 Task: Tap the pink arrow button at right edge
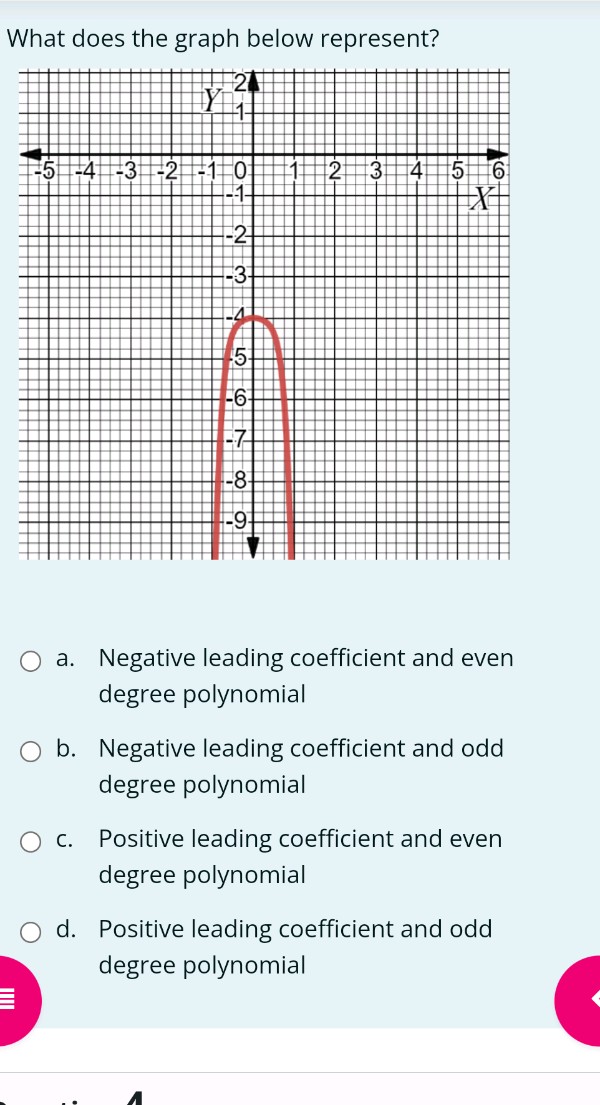point(582,999)
